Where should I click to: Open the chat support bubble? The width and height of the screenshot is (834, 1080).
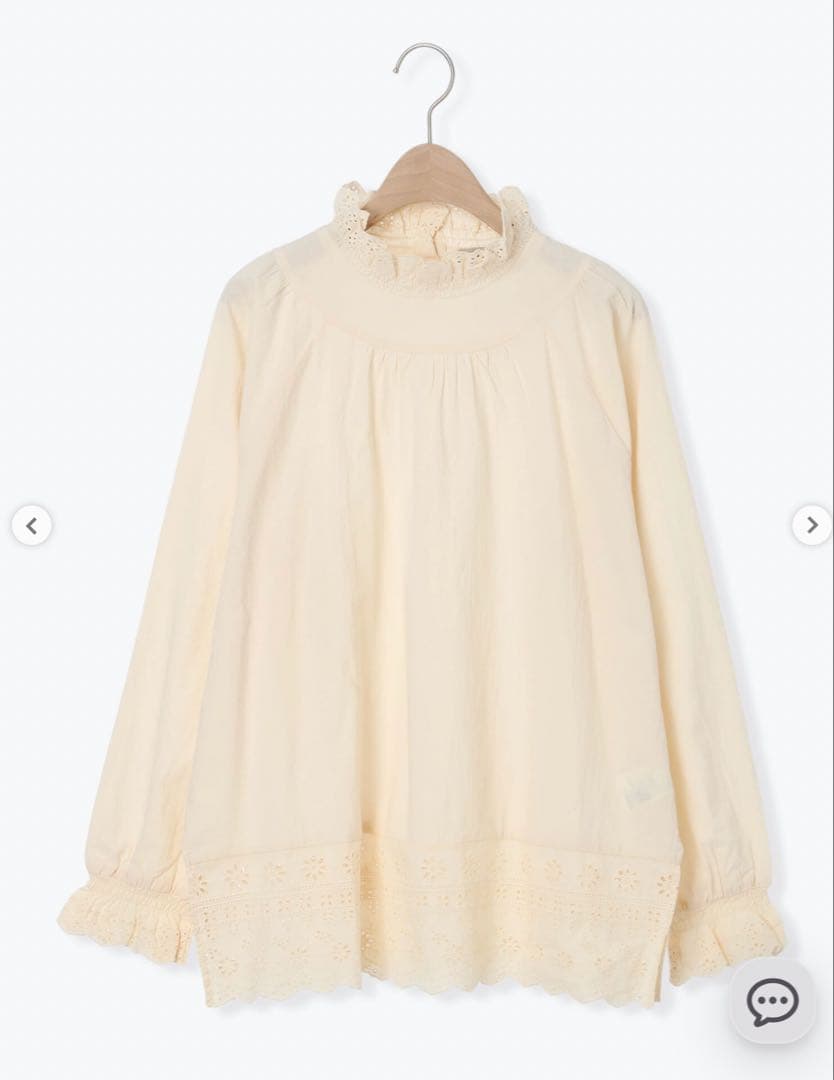[x=772, y=1001]
